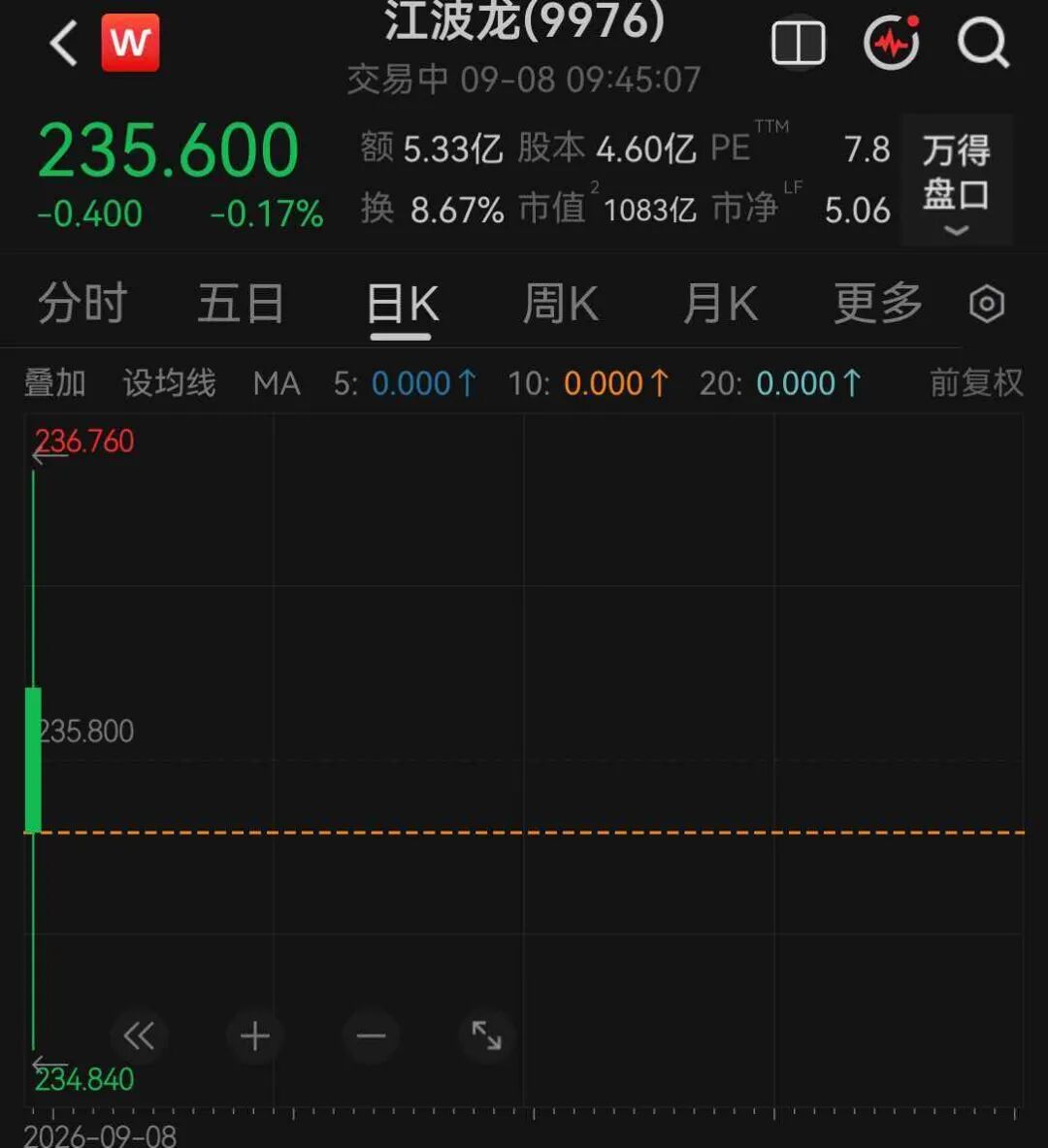Switch to the 五日 tab
This screenshot has width=1048, height=1148.
tap(241, 303)
